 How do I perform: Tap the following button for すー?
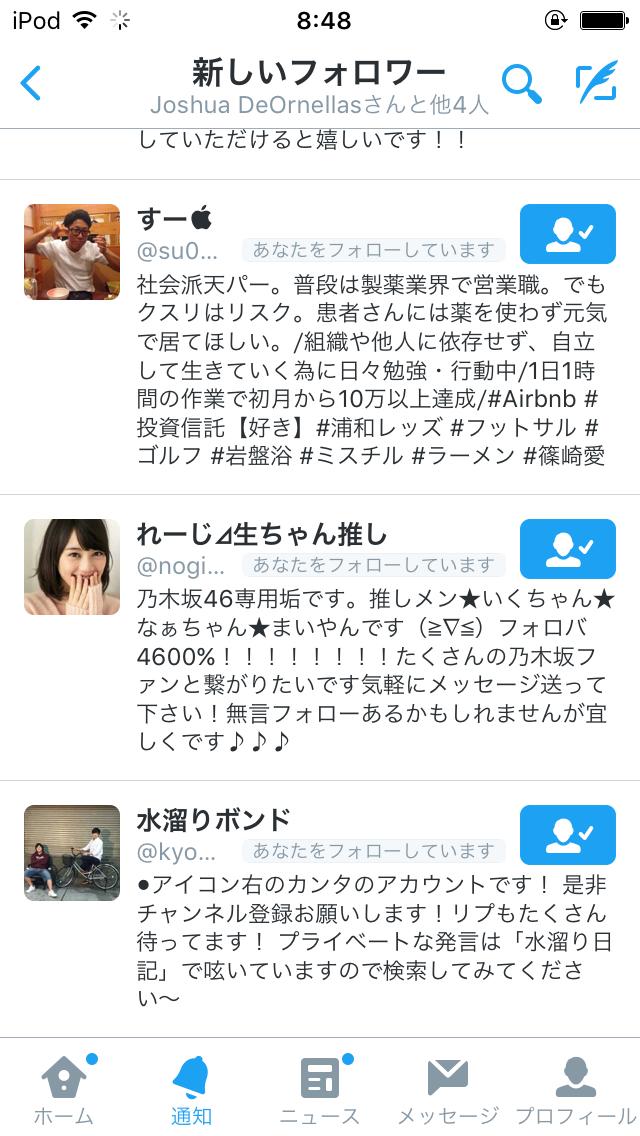567,234
